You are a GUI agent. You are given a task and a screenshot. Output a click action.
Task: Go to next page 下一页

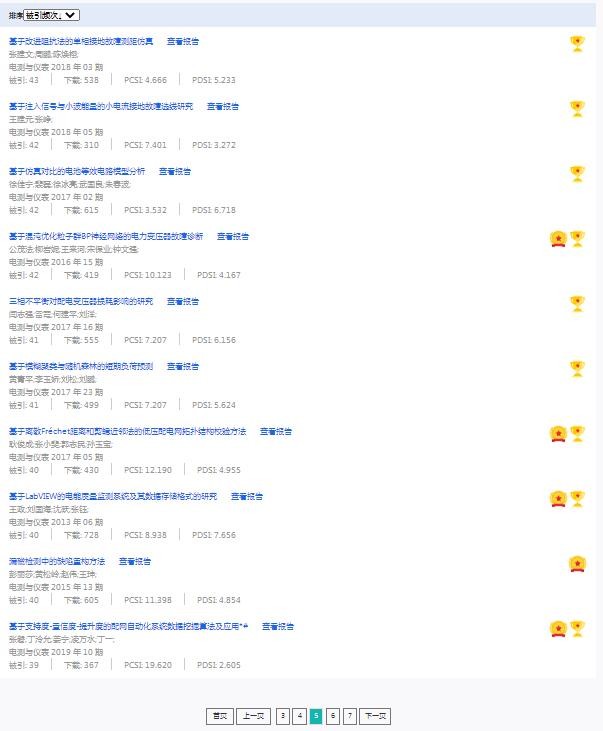click(375, 716)
